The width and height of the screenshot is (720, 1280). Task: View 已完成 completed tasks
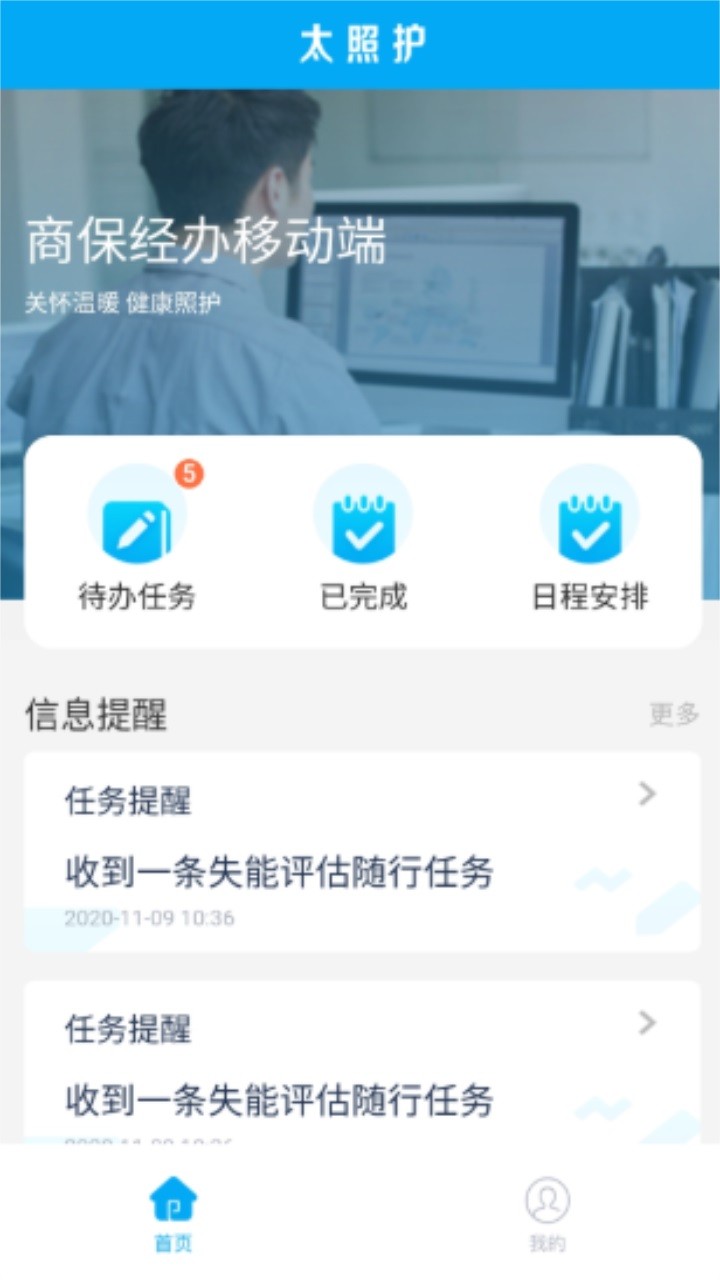(x=363, y=542)
